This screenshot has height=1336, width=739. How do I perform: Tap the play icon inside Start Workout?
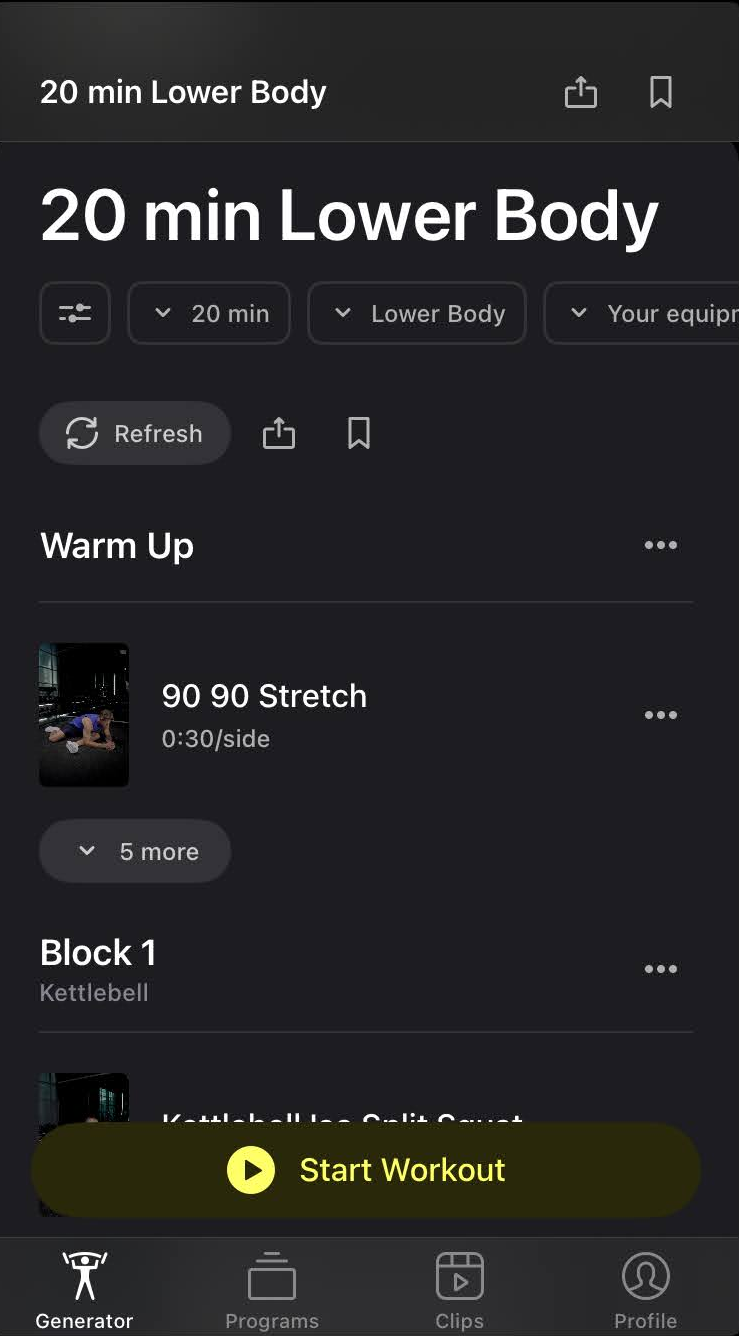pos(252,1169)
